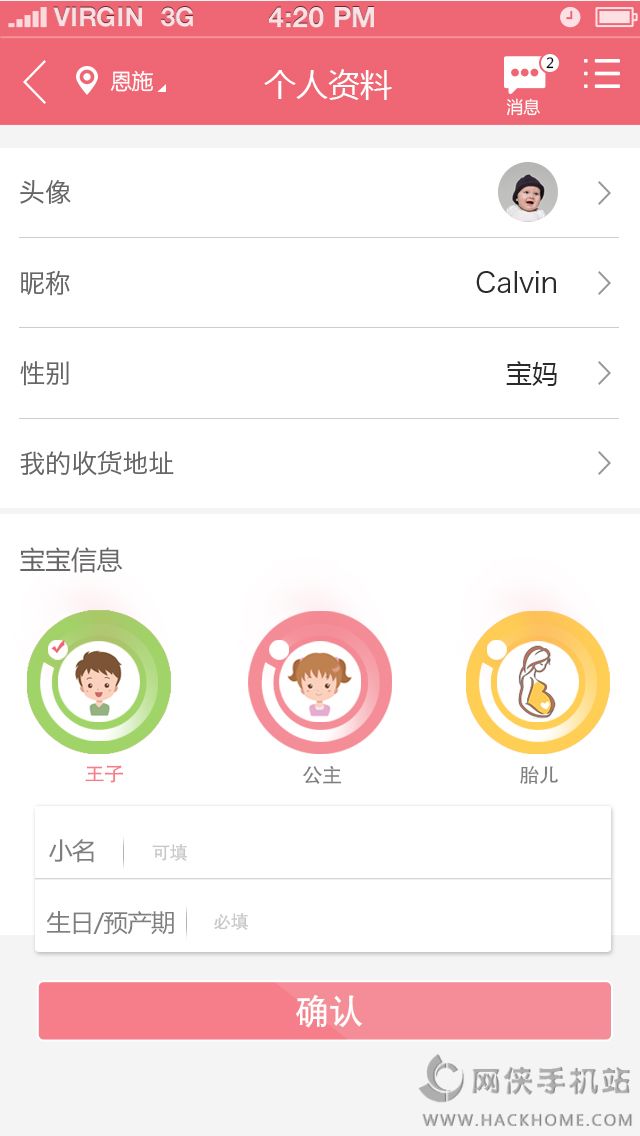
Task: Select the 公主 baby option
Action: pos(320,683)
